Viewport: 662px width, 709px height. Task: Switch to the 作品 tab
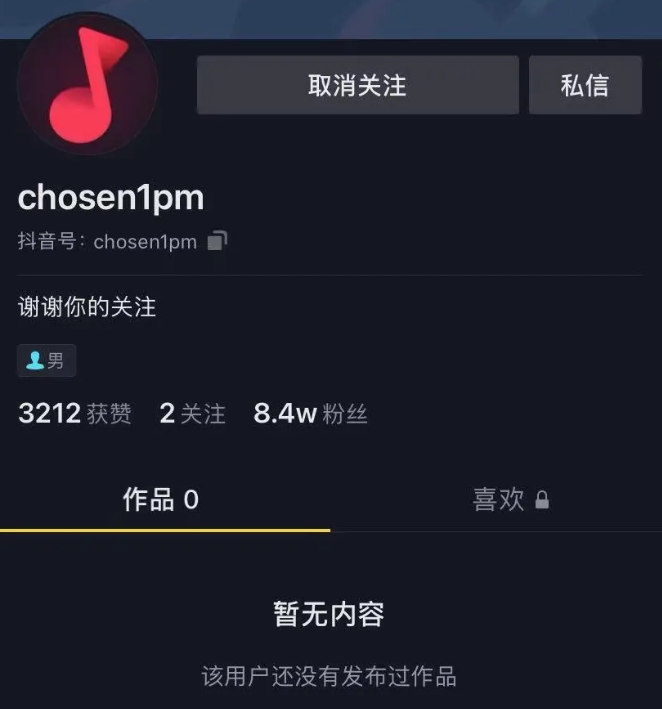pos(161,500)
